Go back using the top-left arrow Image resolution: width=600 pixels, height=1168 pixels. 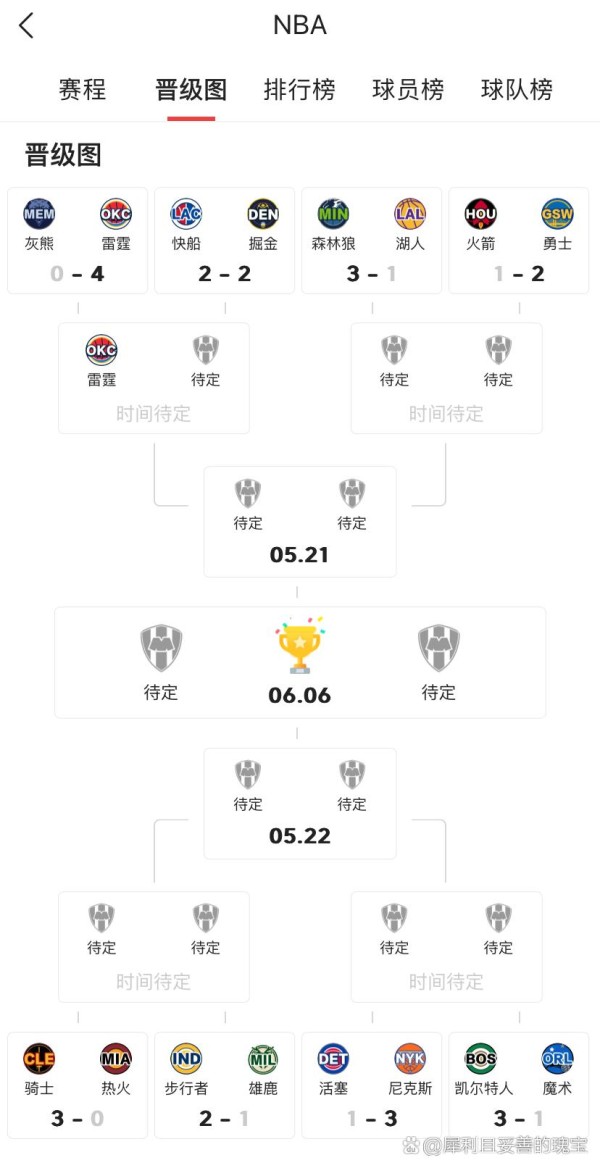pos(26,25)
